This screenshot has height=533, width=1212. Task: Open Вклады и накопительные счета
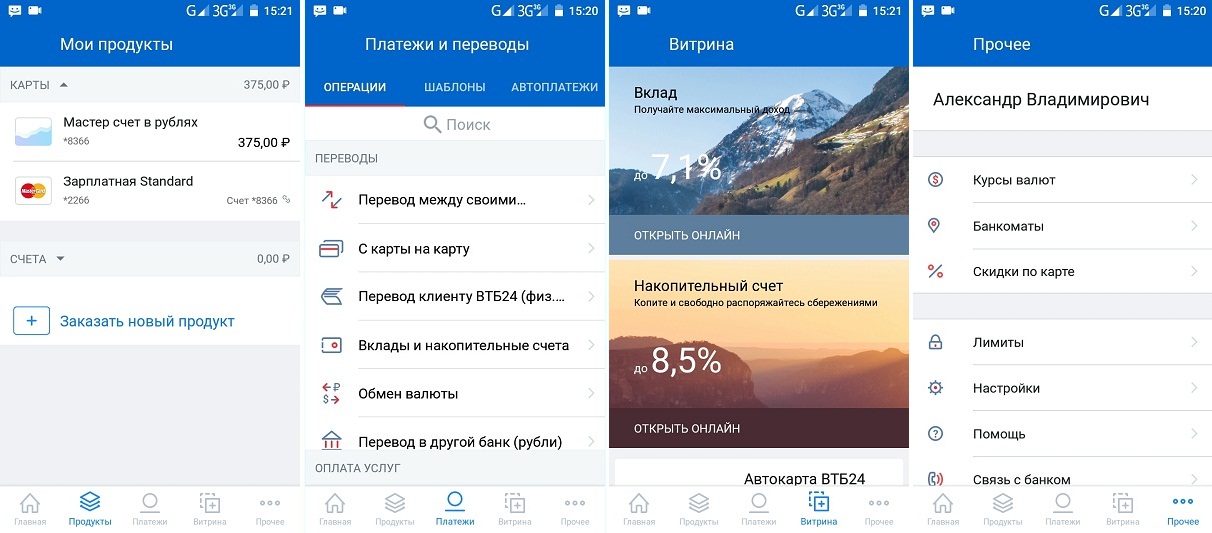455,345
